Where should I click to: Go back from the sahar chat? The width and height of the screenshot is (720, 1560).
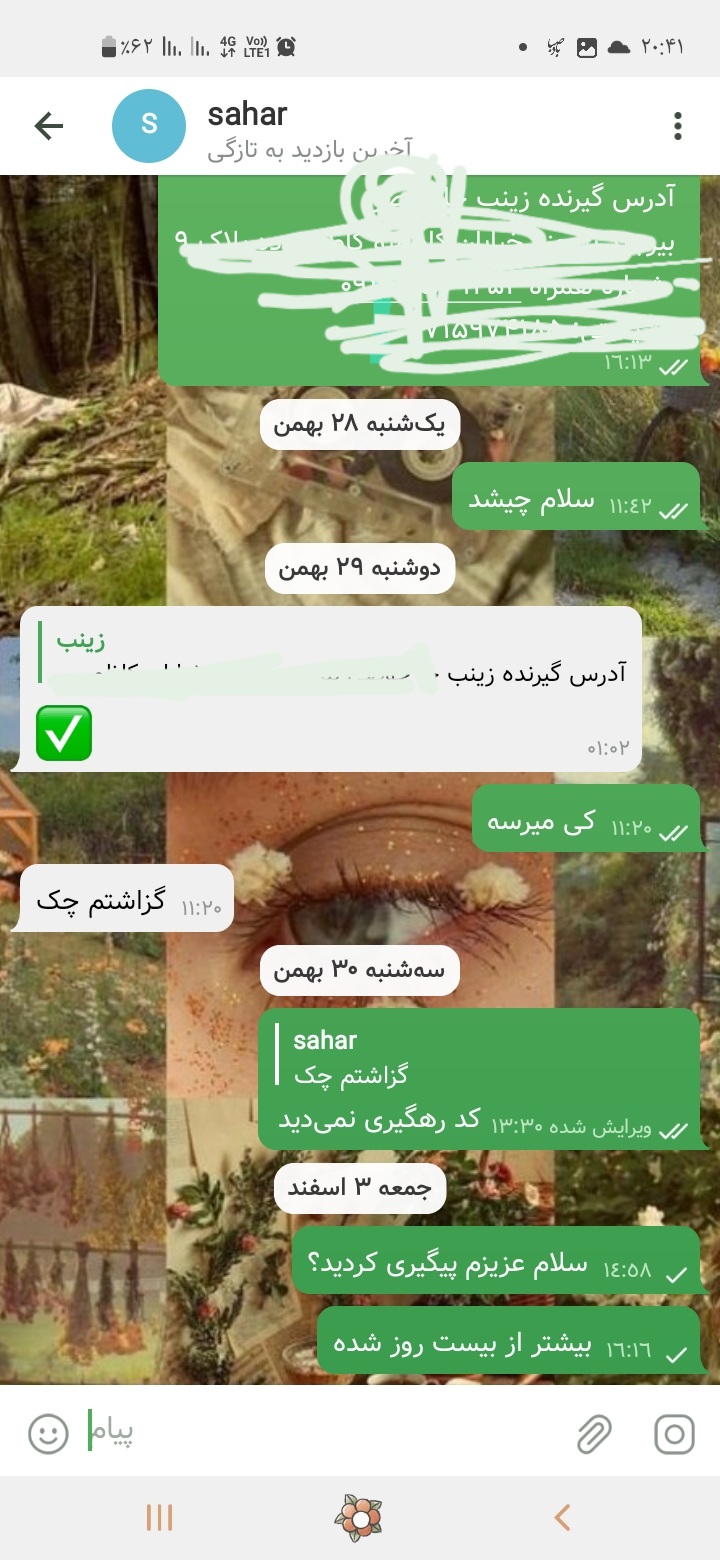[48, 125]
